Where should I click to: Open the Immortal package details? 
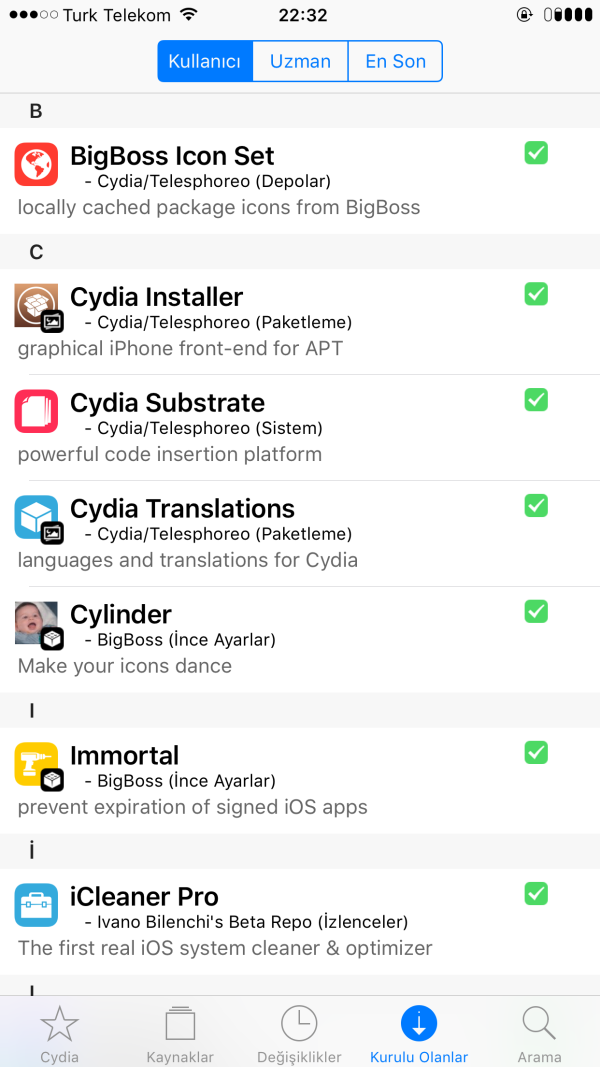pyautogui.click(x=300, y=781)
